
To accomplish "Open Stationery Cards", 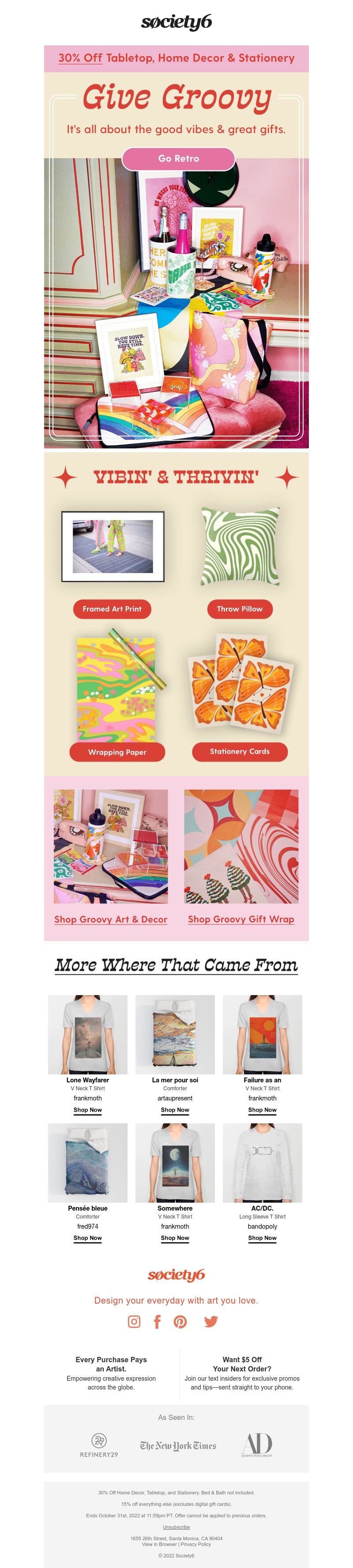I will pos(240,752).
